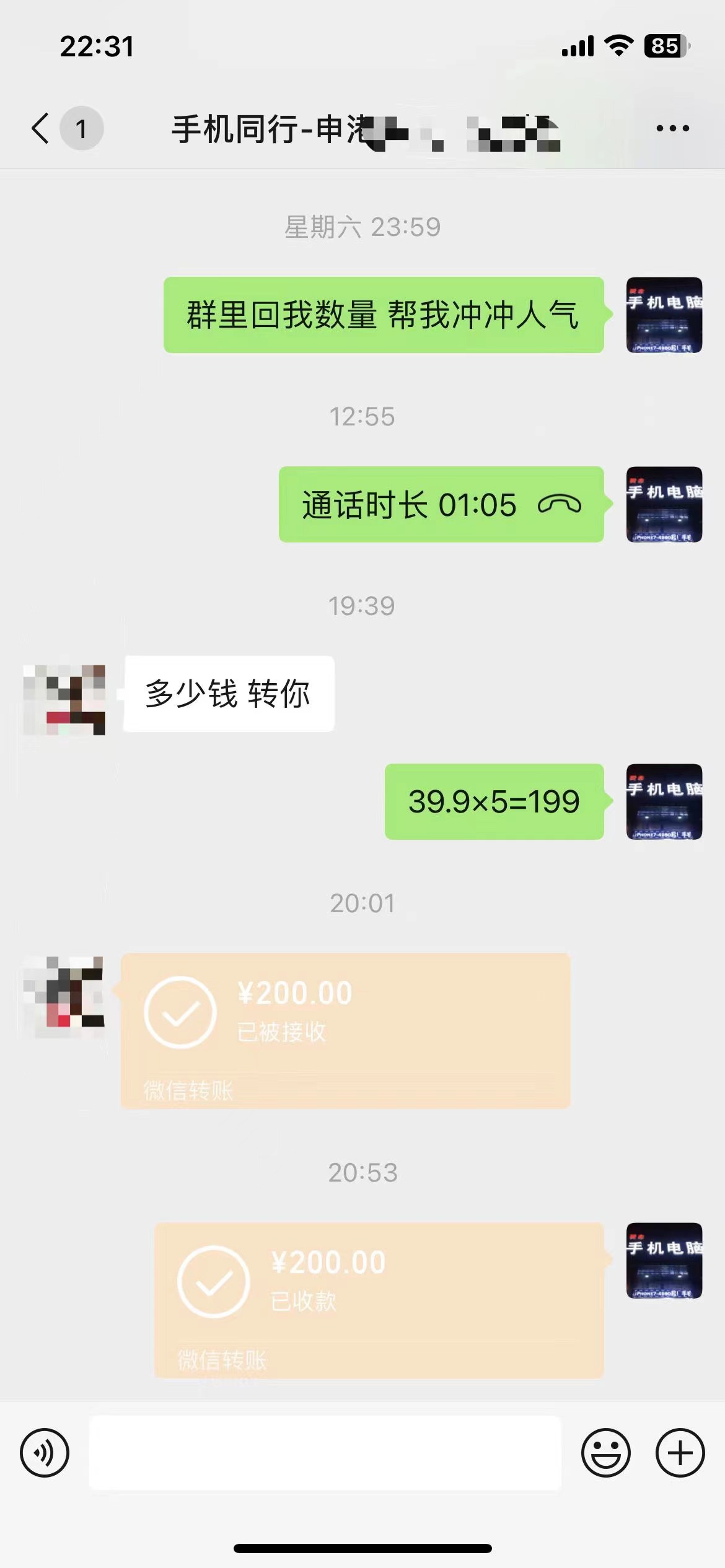
Task: Open the ¥200.00 transfer marked 已收款
Action: tap(378, 1300)
